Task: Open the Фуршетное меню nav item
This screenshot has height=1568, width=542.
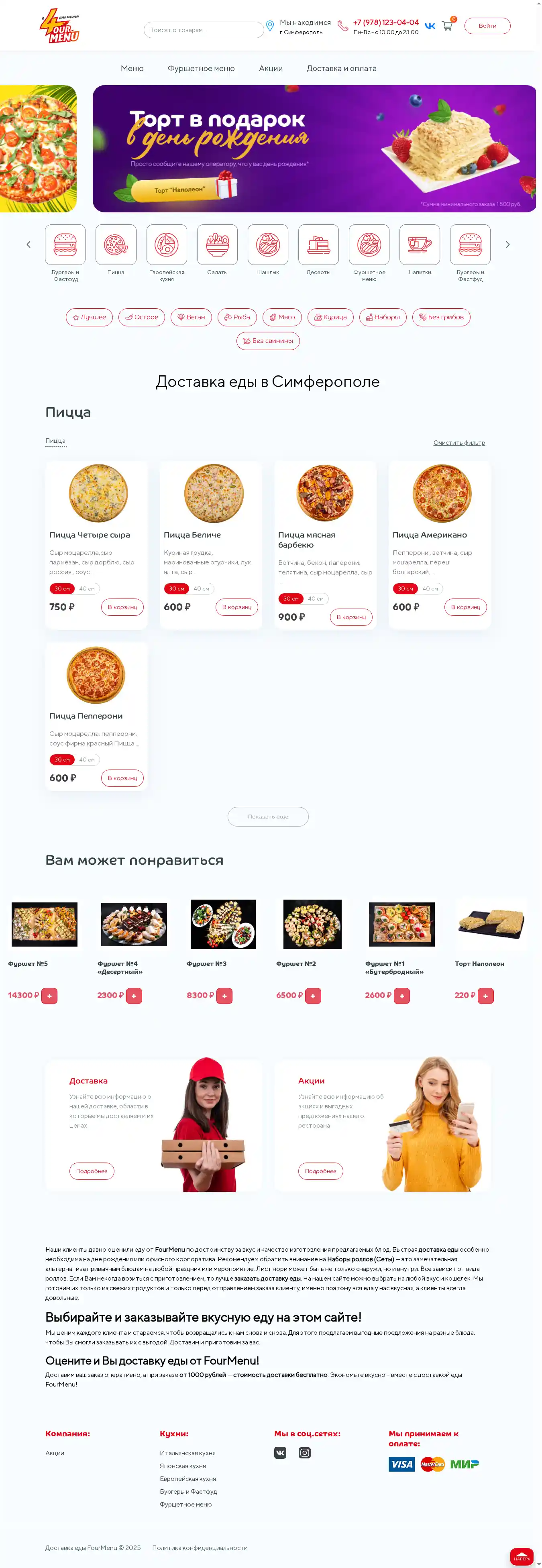Action: coord(201,68)
